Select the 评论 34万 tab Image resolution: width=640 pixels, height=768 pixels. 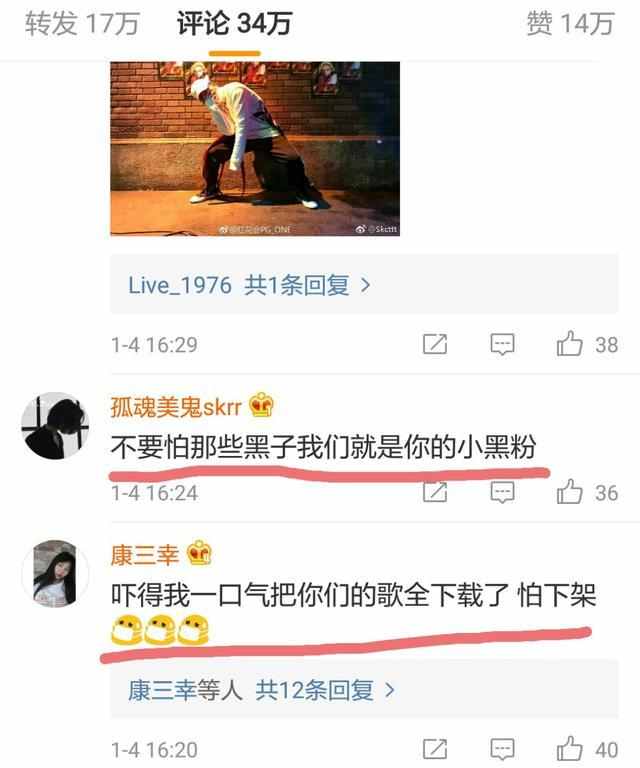click(234, 25)
